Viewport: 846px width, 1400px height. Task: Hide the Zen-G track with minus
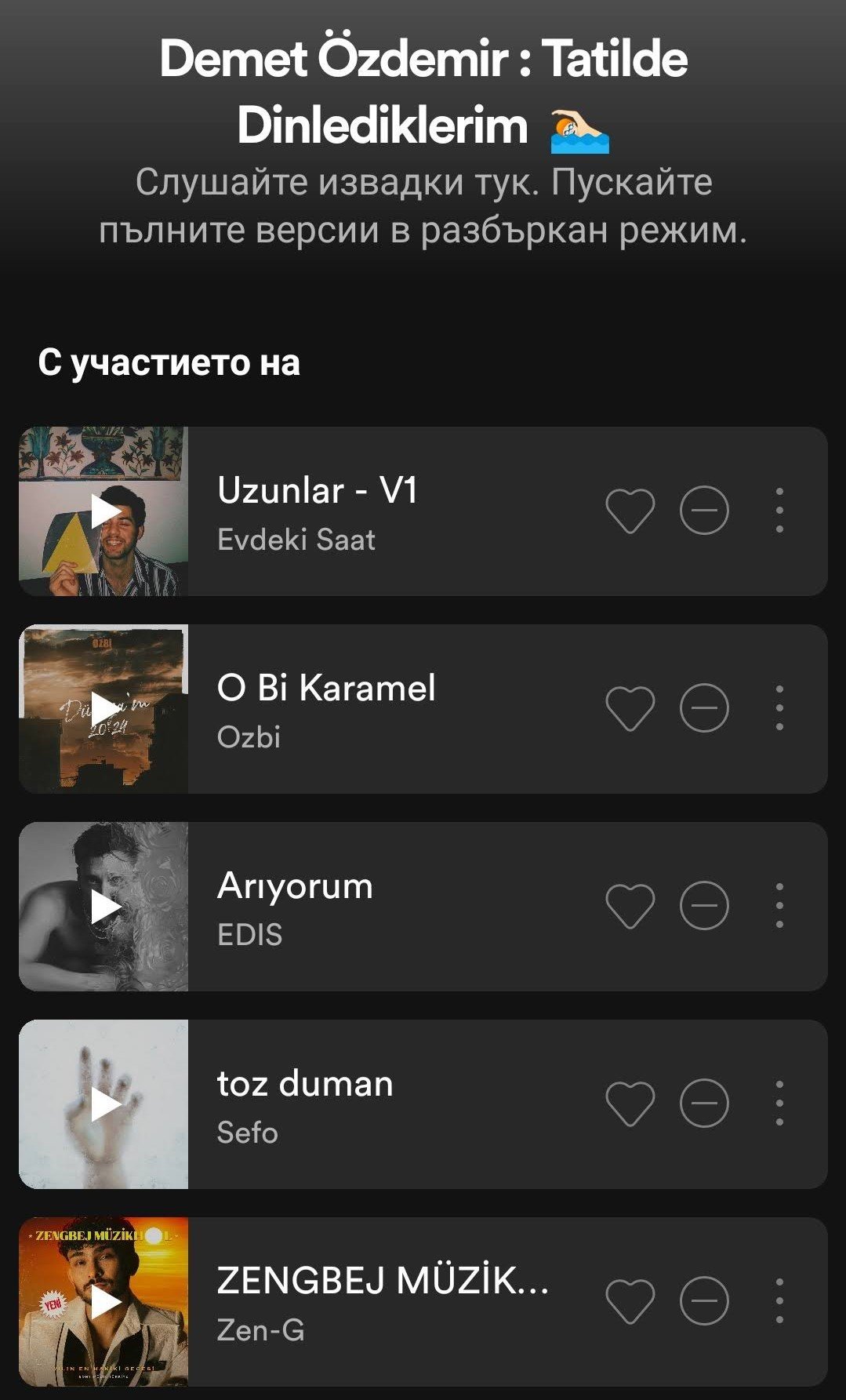point(704,1301)
